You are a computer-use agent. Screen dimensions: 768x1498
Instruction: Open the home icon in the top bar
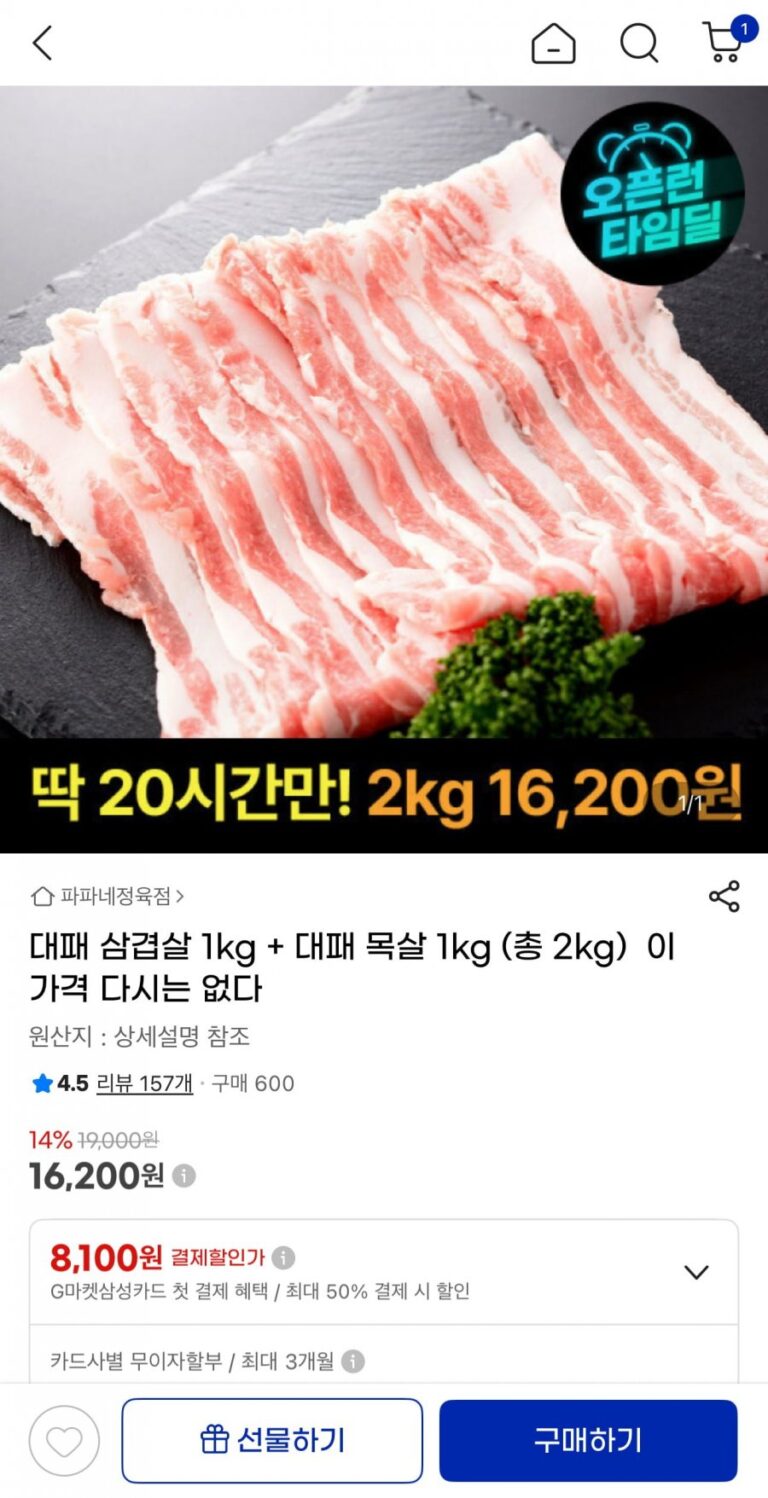click(x=553, y=43)
